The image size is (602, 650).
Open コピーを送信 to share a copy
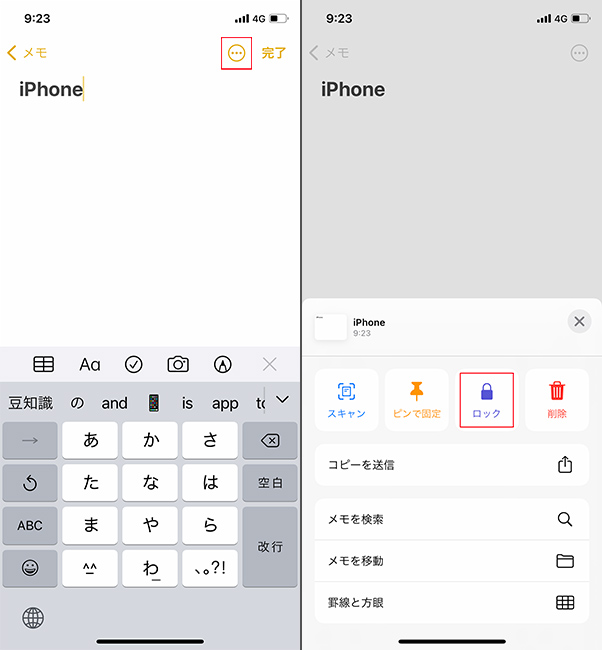click(451, 465)
